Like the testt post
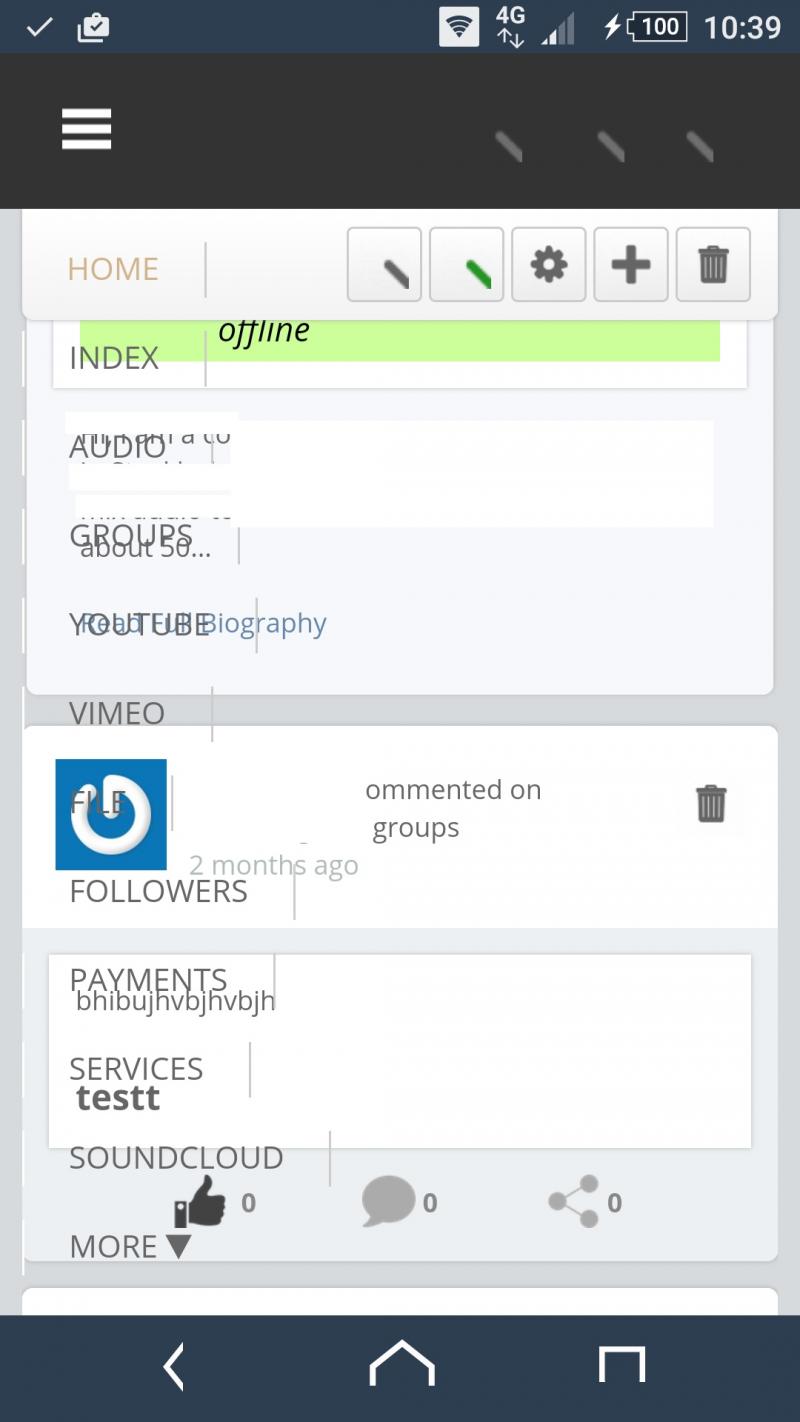 pos(201,1201)
